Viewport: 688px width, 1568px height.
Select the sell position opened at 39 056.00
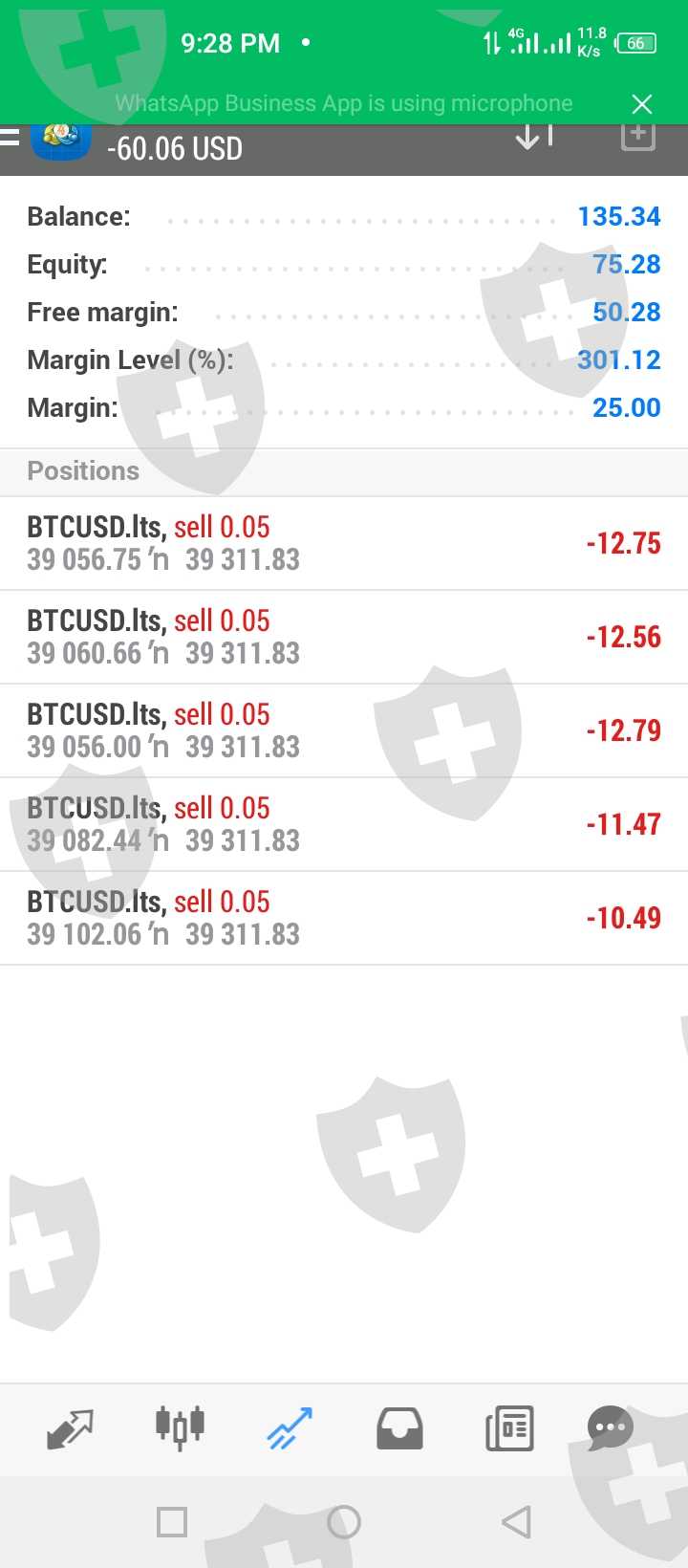[344, 730]
